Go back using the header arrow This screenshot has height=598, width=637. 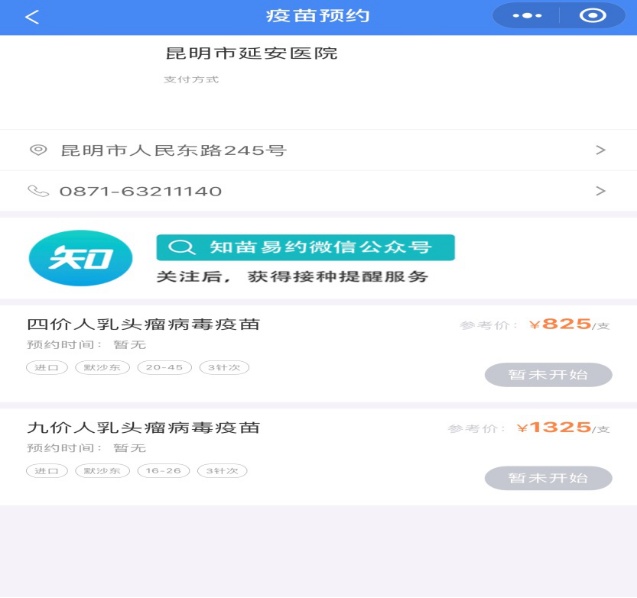pos(33,17)
